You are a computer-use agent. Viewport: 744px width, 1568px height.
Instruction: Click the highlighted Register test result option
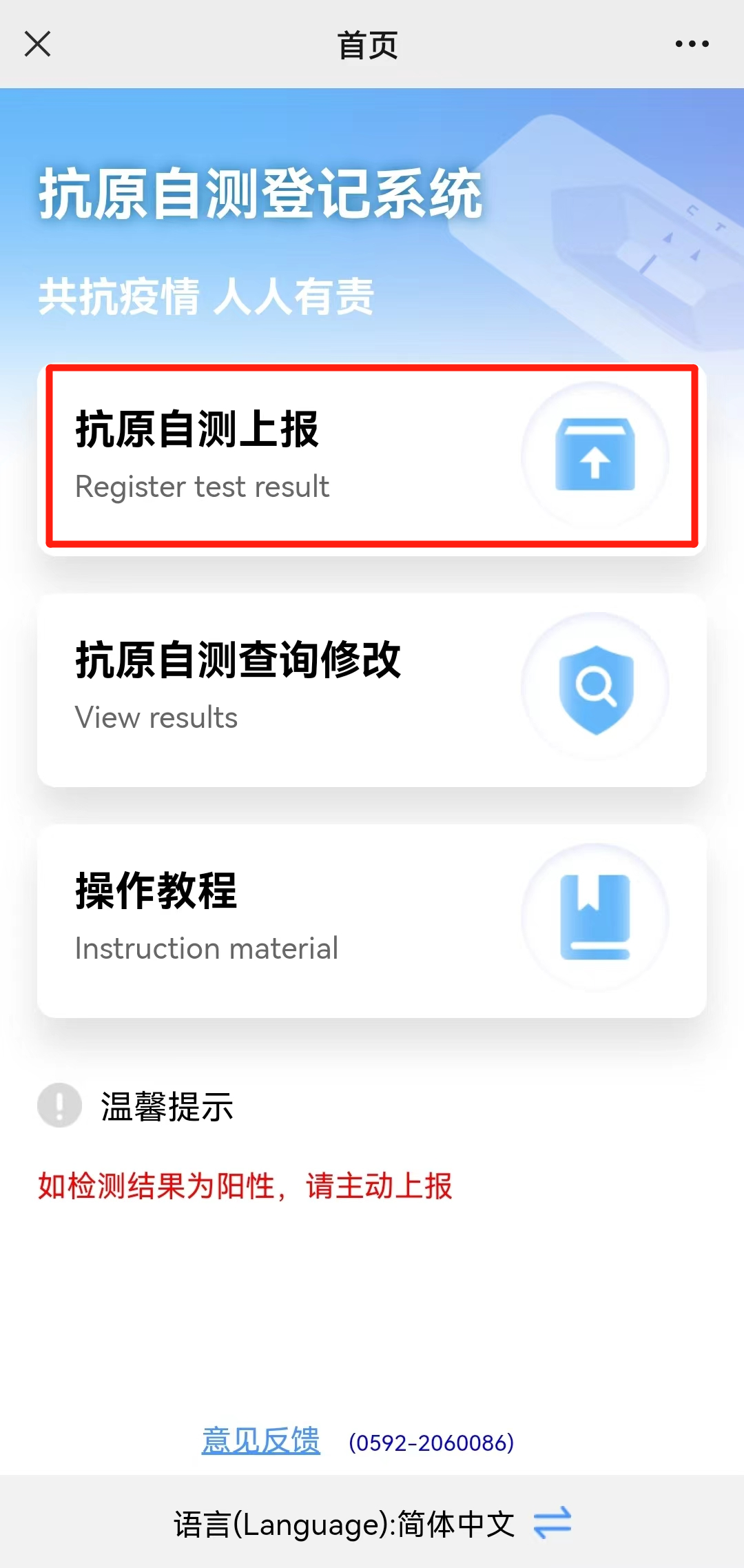click(276, 455)
